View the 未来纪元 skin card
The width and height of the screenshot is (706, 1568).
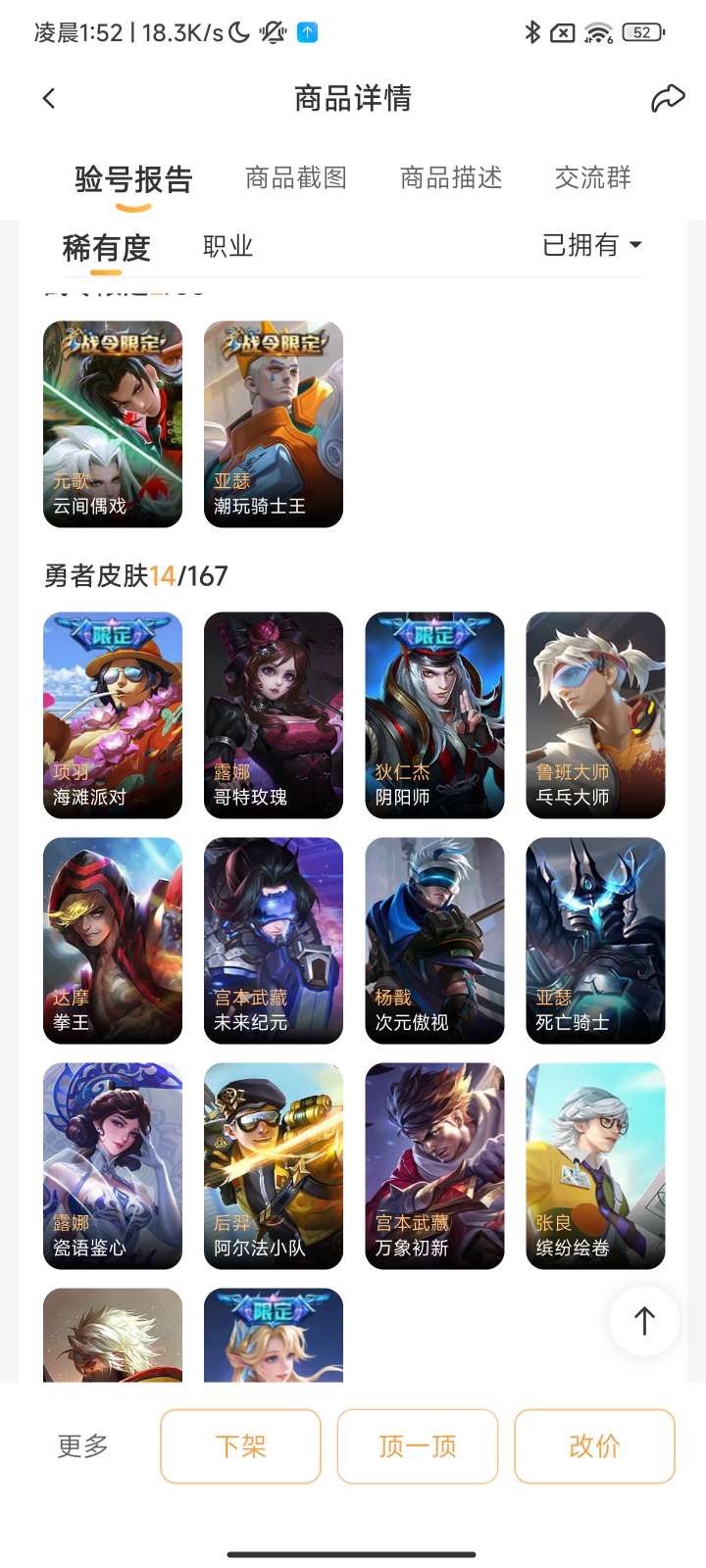point(274,941)
